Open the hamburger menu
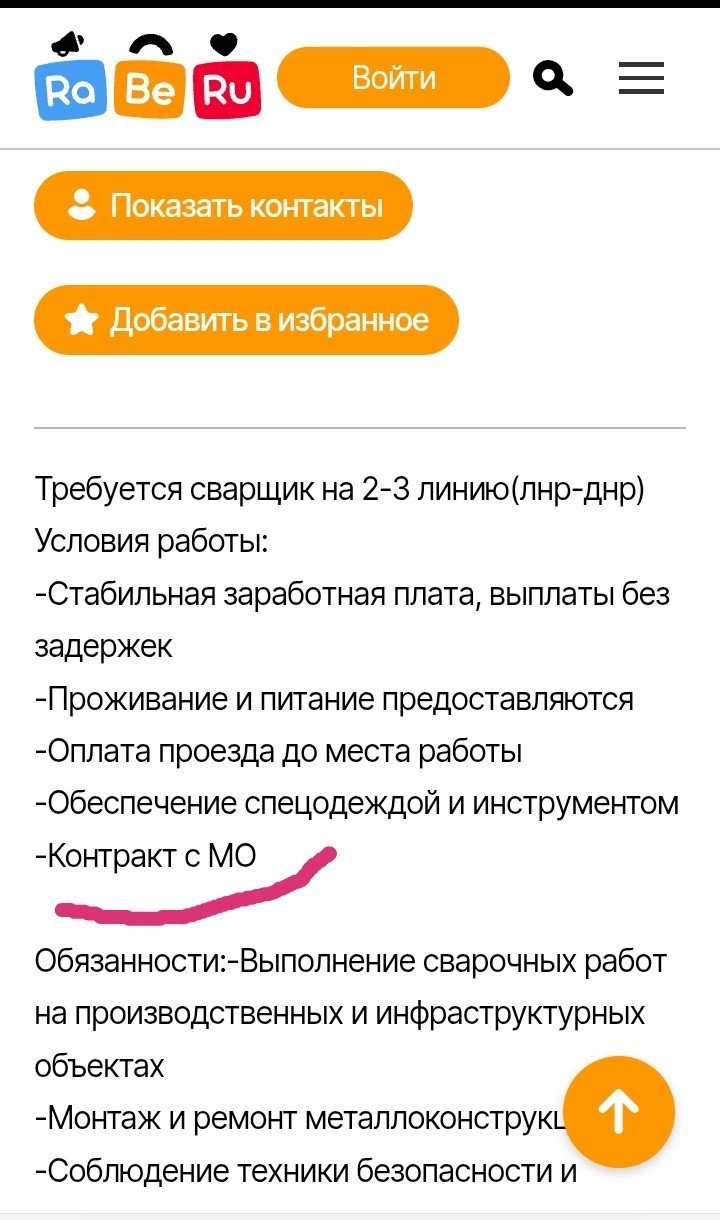The width and height of the screenshot is (720, 1220). (x=641, y=78)
